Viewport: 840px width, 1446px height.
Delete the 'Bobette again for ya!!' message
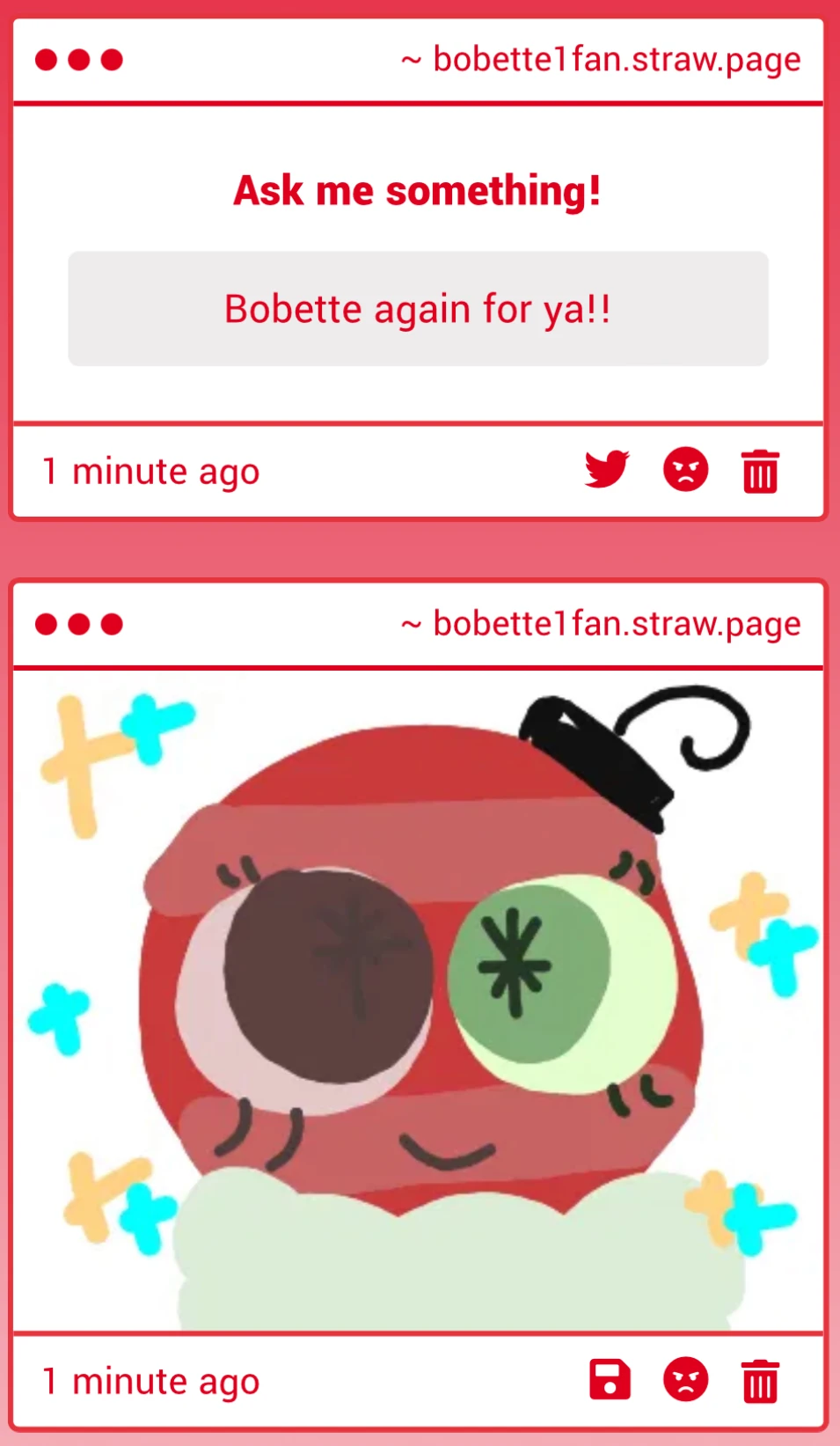point(760,471)
